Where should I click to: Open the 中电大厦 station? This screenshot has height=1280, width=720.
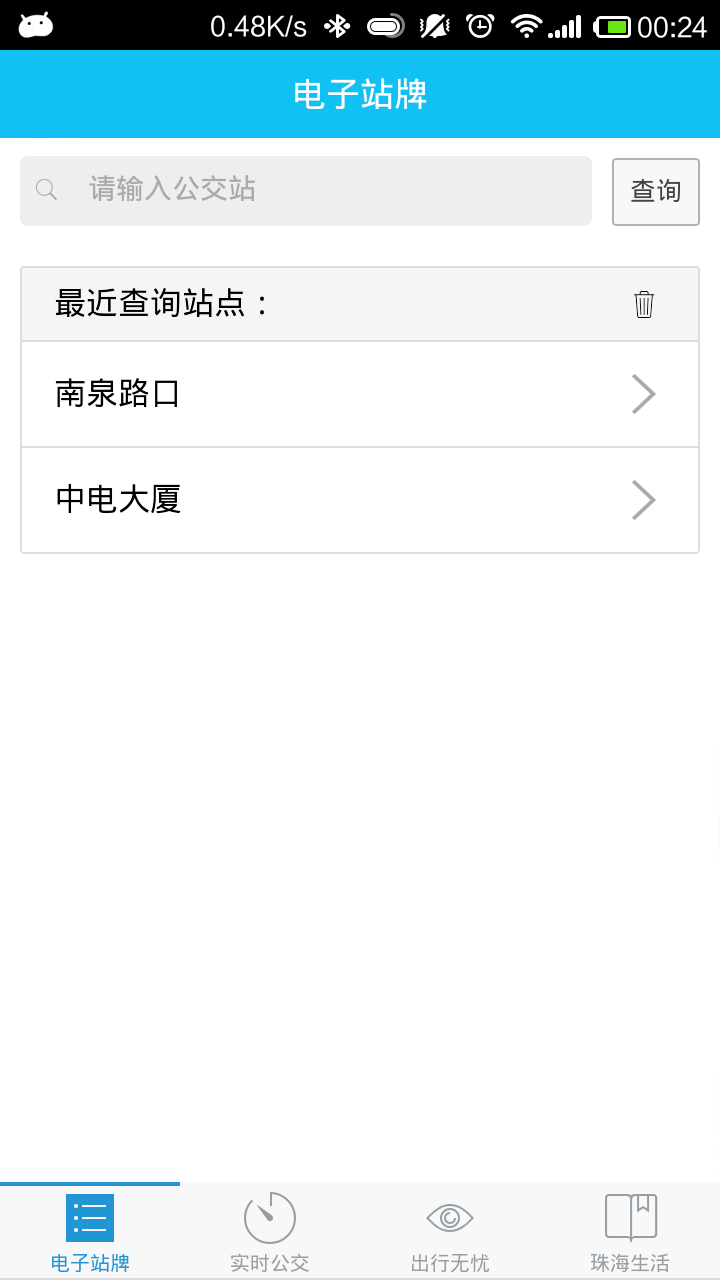click(360, 500)
